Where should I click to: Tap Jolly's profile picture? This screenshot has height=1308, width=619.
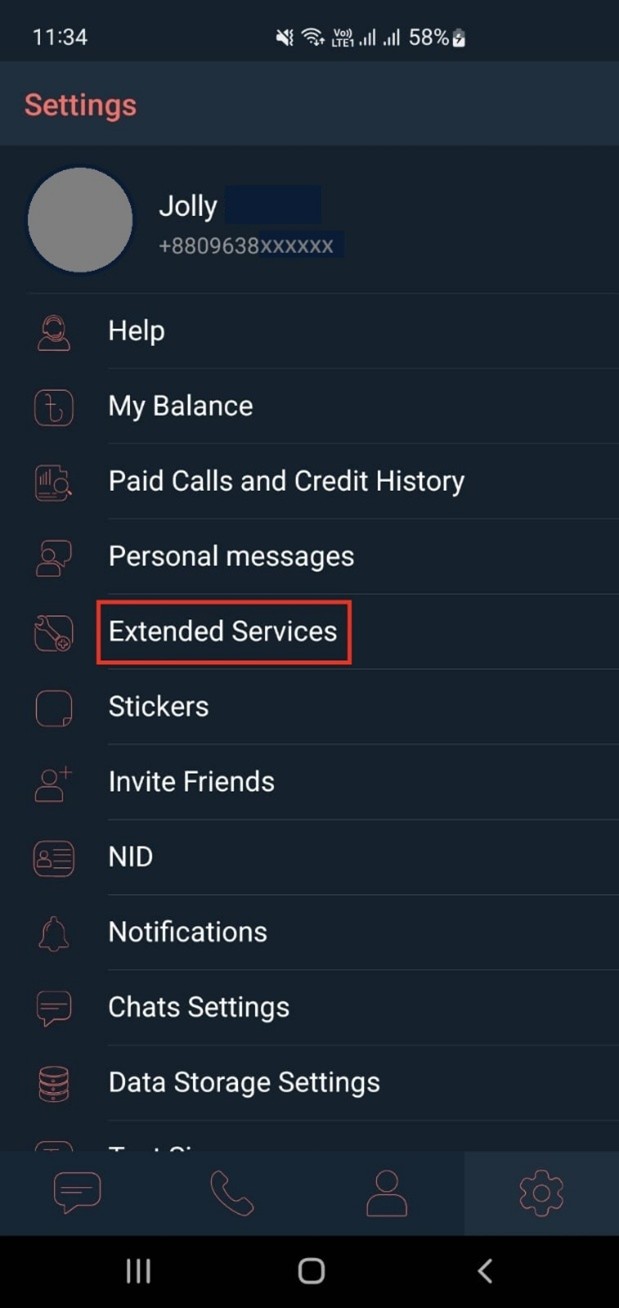(x=80, y=220)
